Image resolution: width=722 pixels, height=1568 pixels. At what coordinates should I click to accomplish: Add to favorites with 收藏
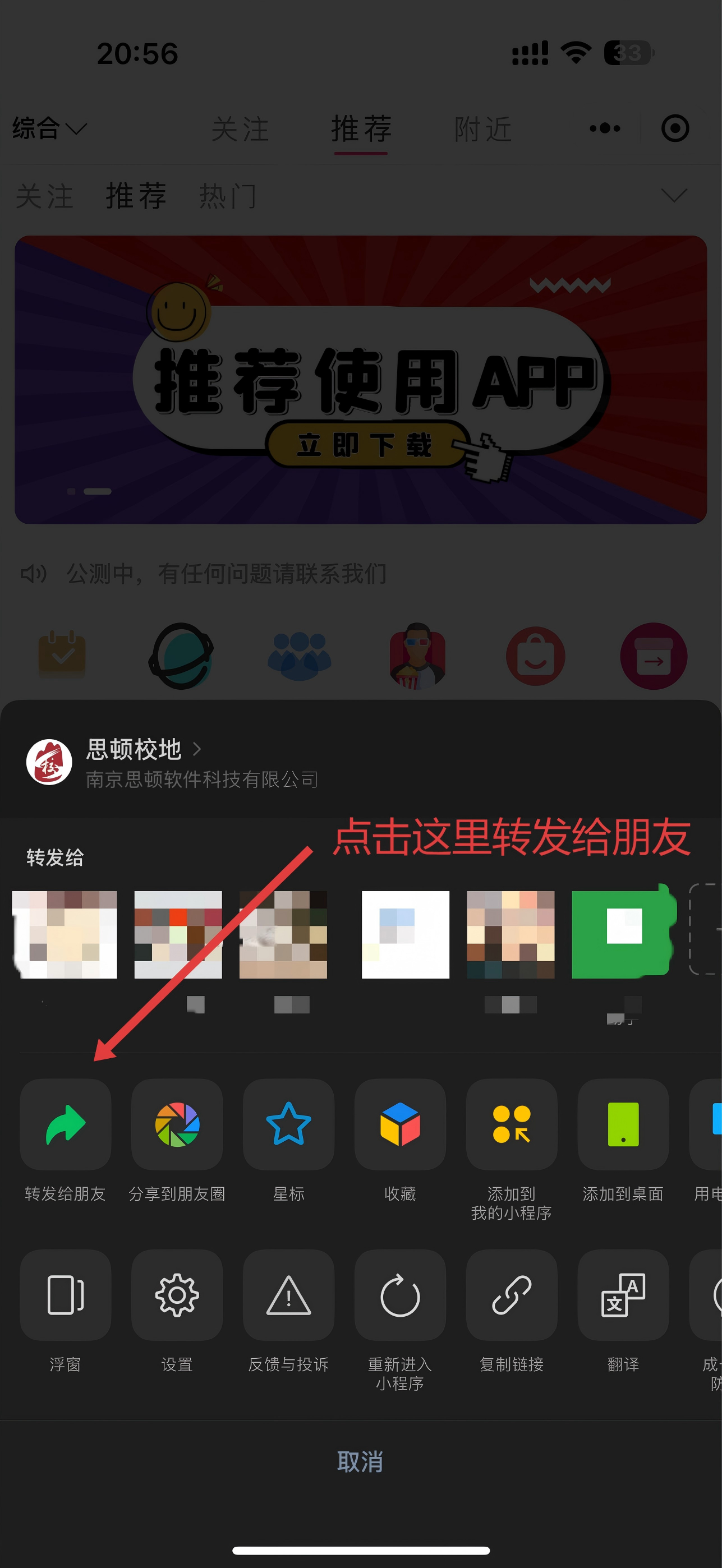pyautogui.click(x=400, y=1124)
